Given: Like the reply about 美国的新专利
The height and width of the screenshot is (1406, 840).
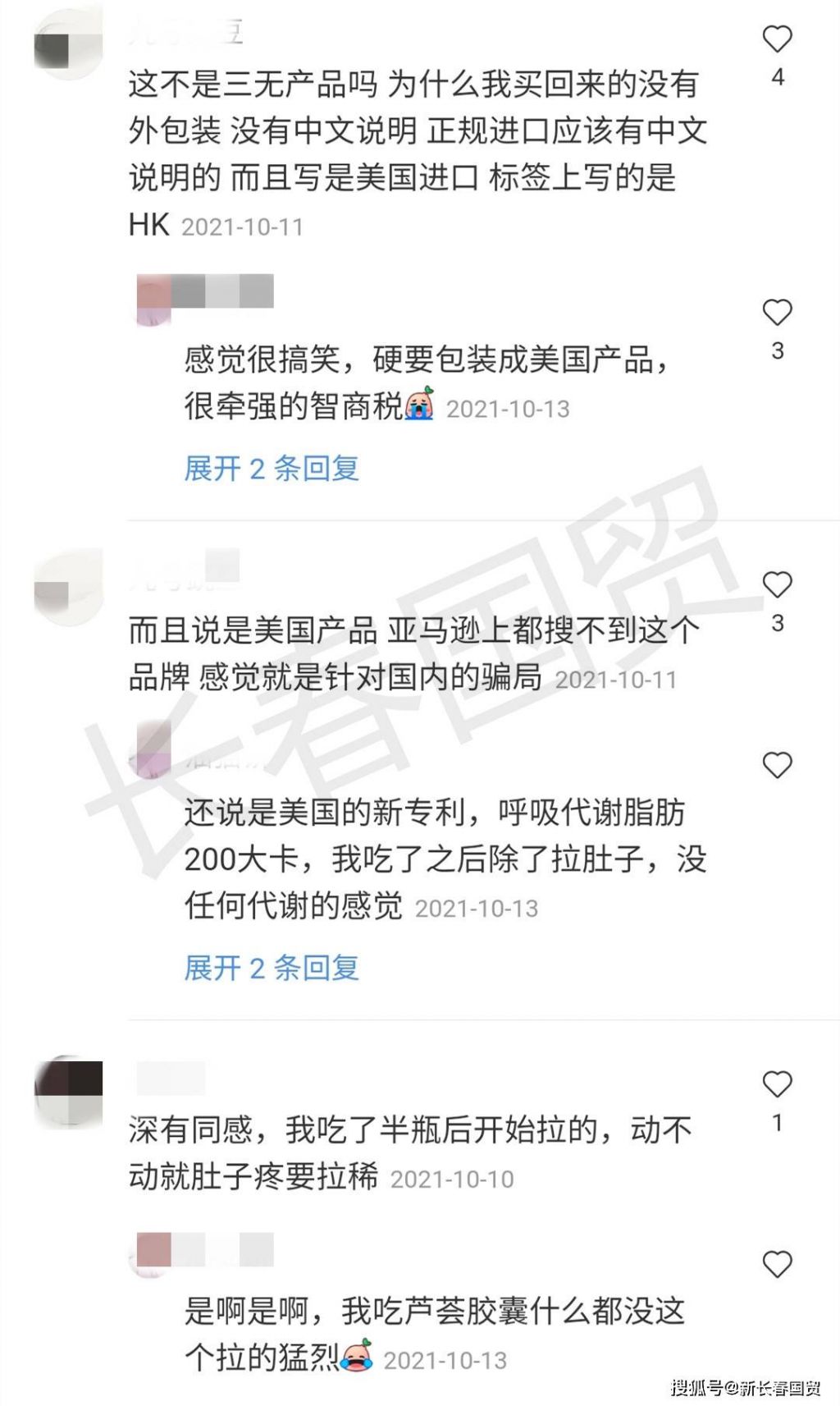Looking at the screenshot, I should coord(777,765).
